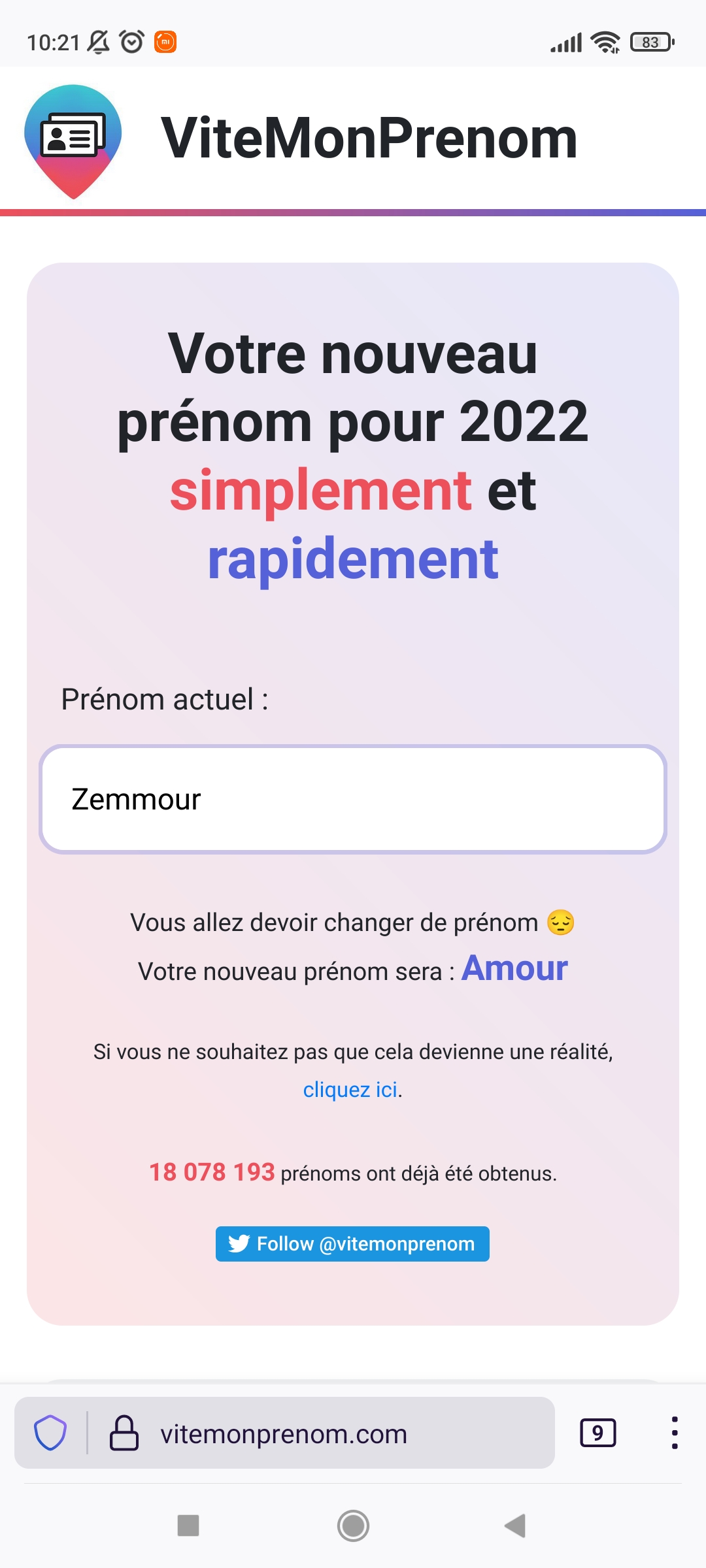Follow @vitemonprenom on Twitter
The width and height of the screenshot is (706, 1568).
pyautogui.click(x=352, y=1244)
